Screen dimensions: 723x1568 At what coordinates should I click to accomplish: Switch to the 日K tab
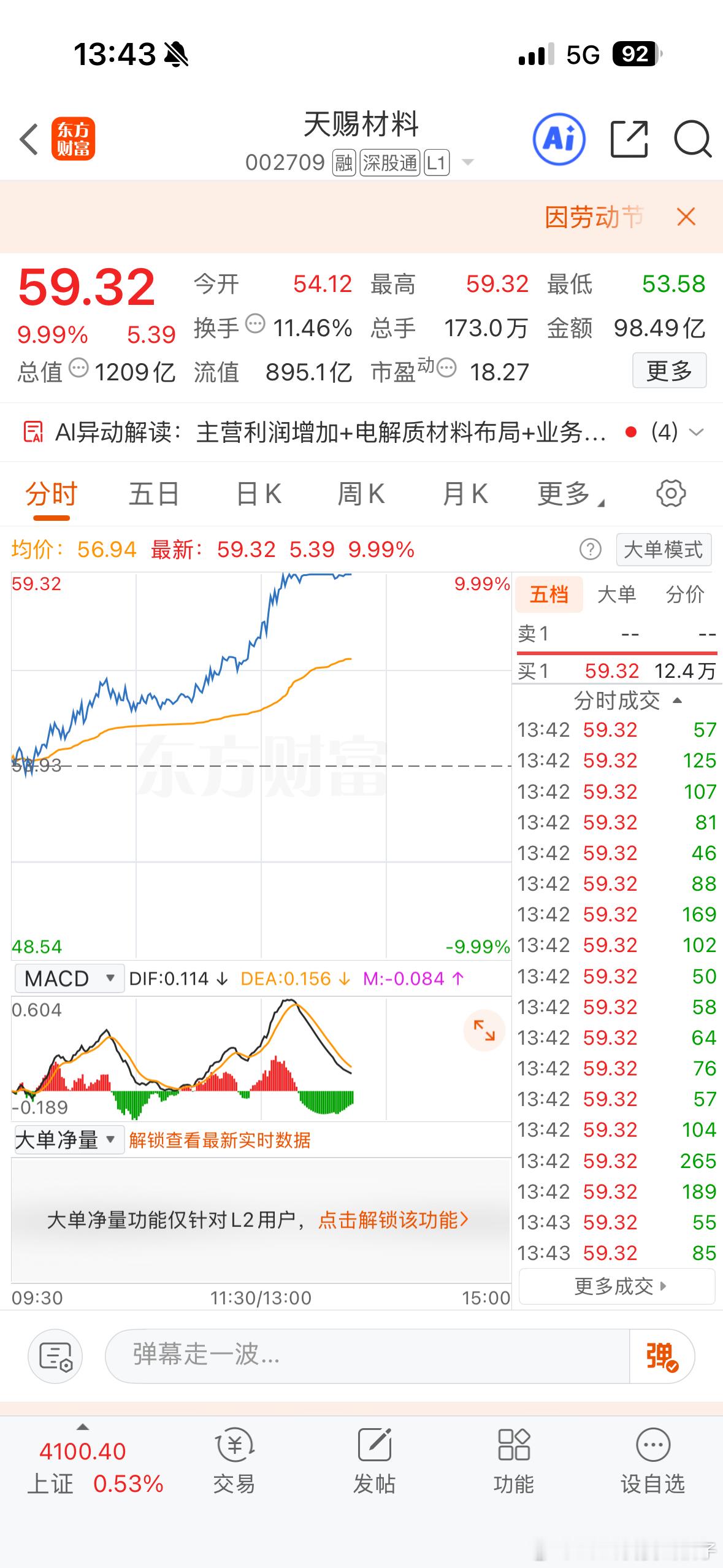[x=258, y=493]
